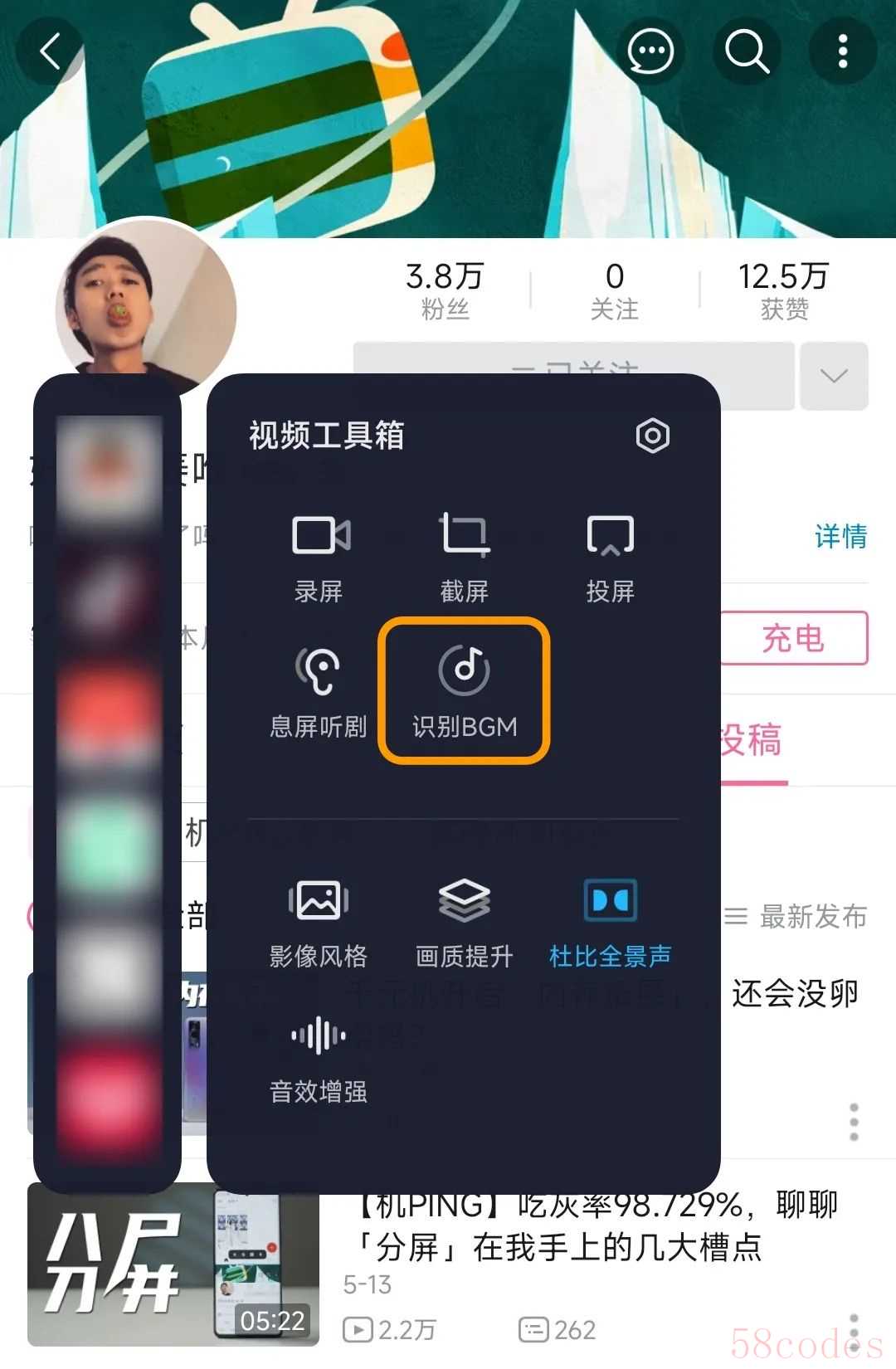Toggle 杜比全景声 Dolby Atmos
This screenshot has height=1369, width=896.
pyautogui.click(x=610, y=921)
